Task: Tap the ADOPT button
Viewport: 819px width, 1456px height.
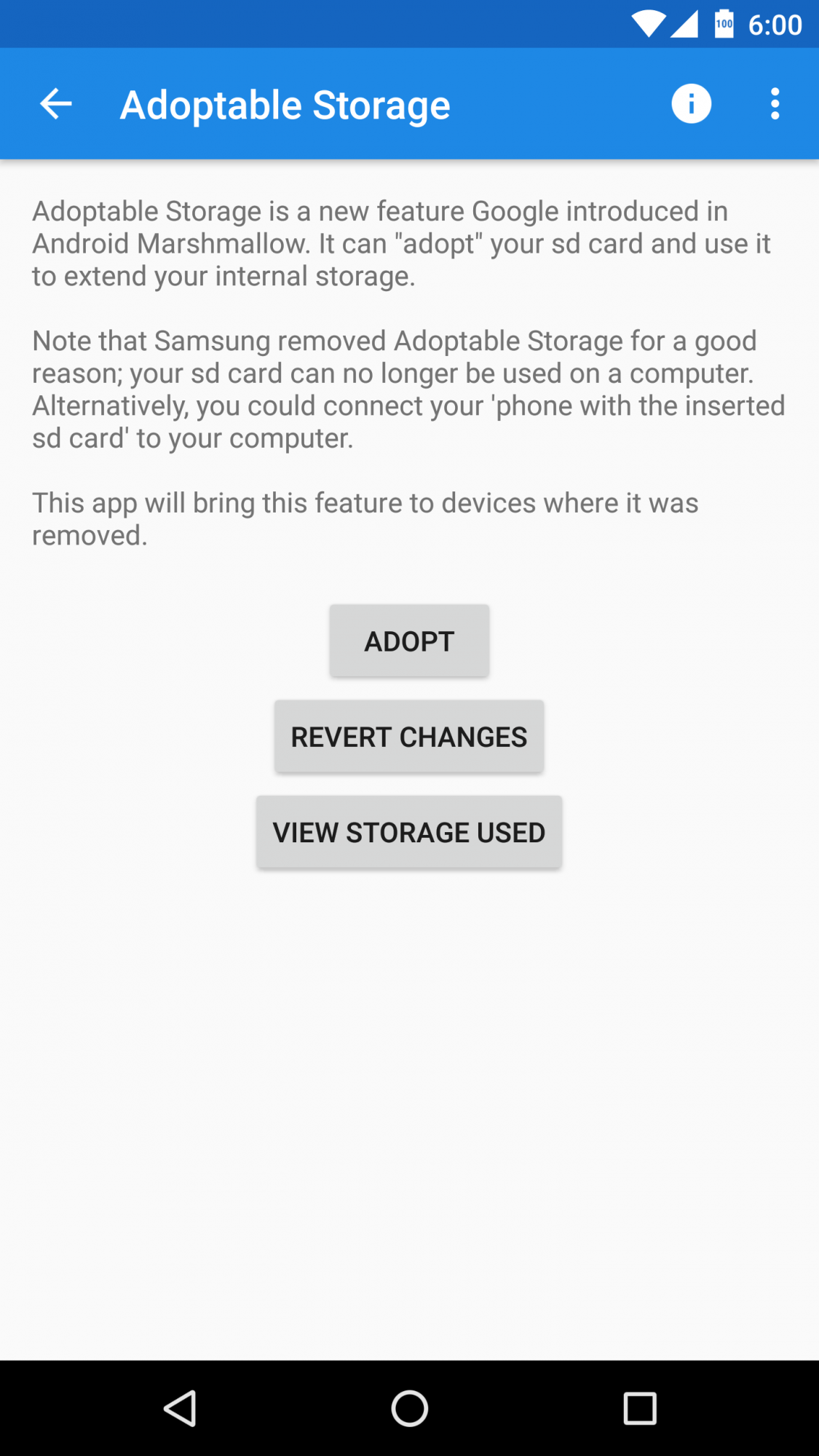Action: click(x=409, y=641)
